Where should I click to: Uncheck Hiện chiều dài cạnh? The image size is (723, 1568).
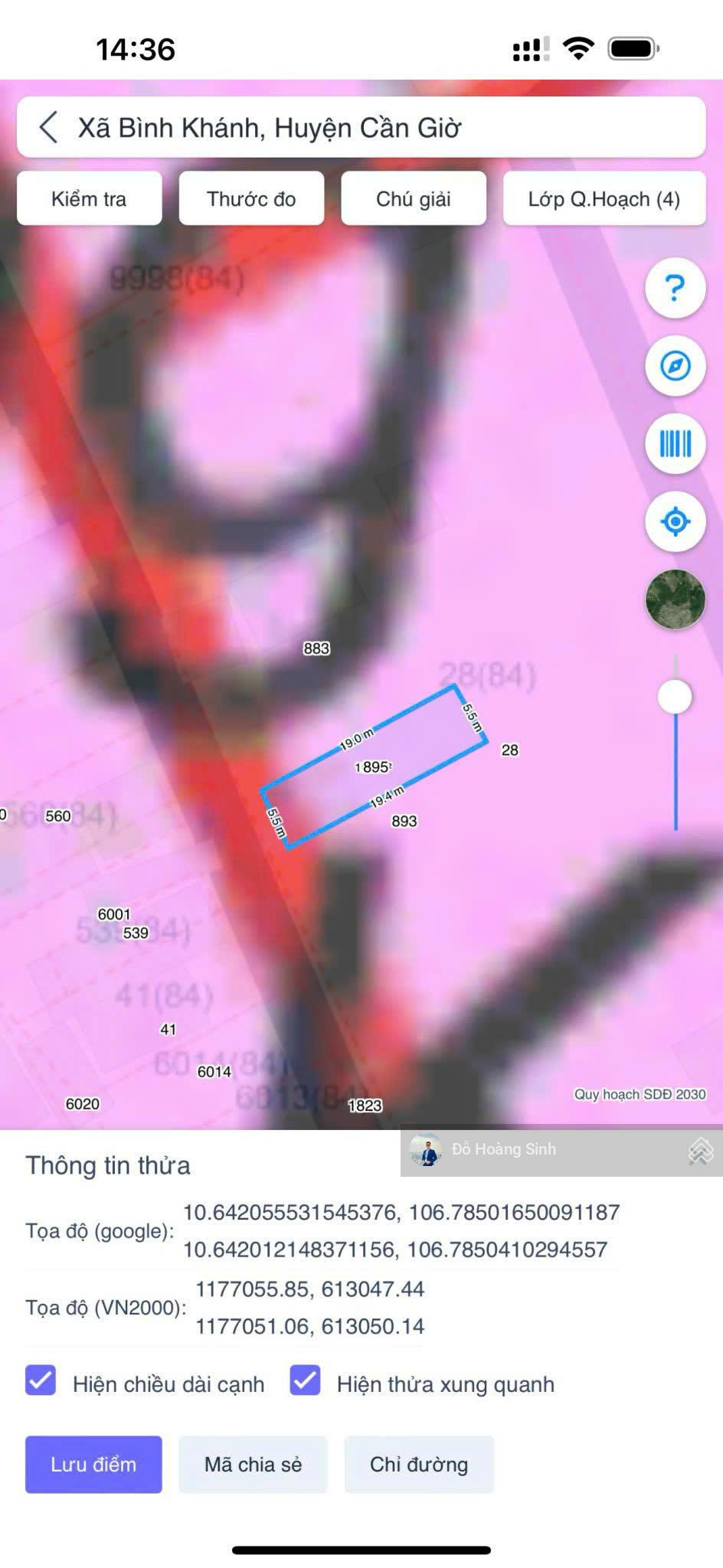[41, 1380]
